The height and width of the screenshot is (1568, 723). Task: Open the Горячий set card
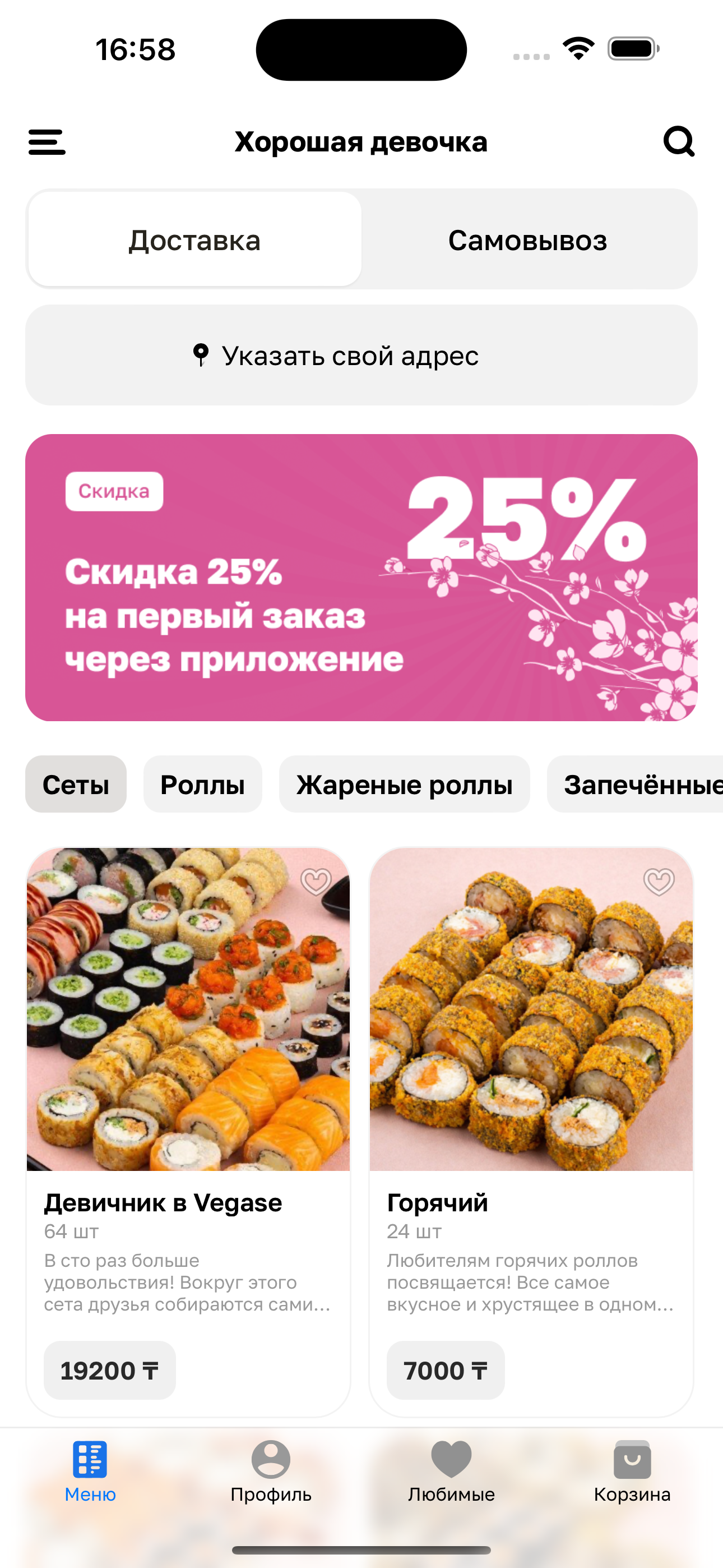531,1035
